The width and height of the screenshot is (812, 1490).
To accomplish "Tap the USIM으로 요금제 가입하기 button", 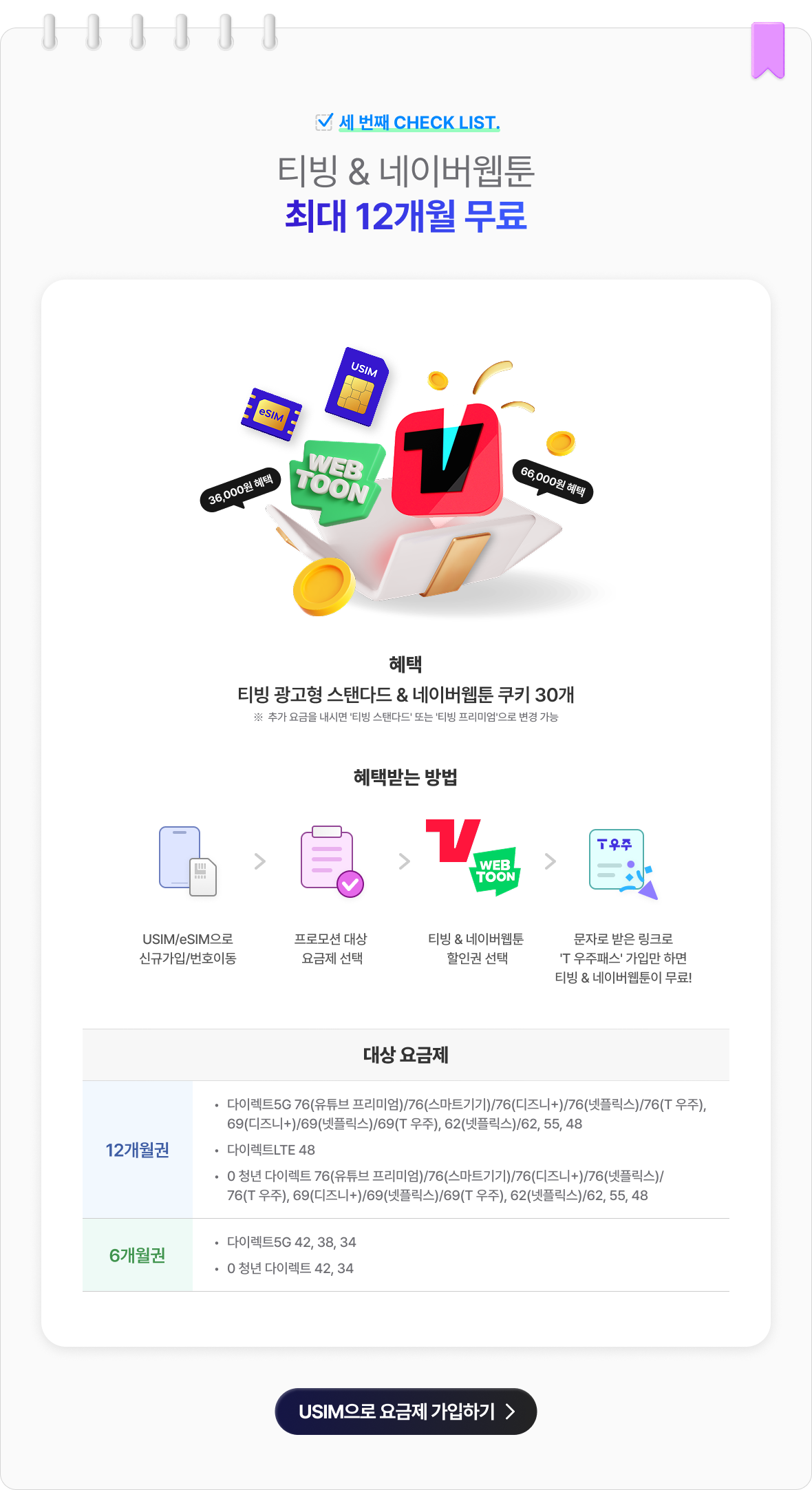I will (405, 1411).
